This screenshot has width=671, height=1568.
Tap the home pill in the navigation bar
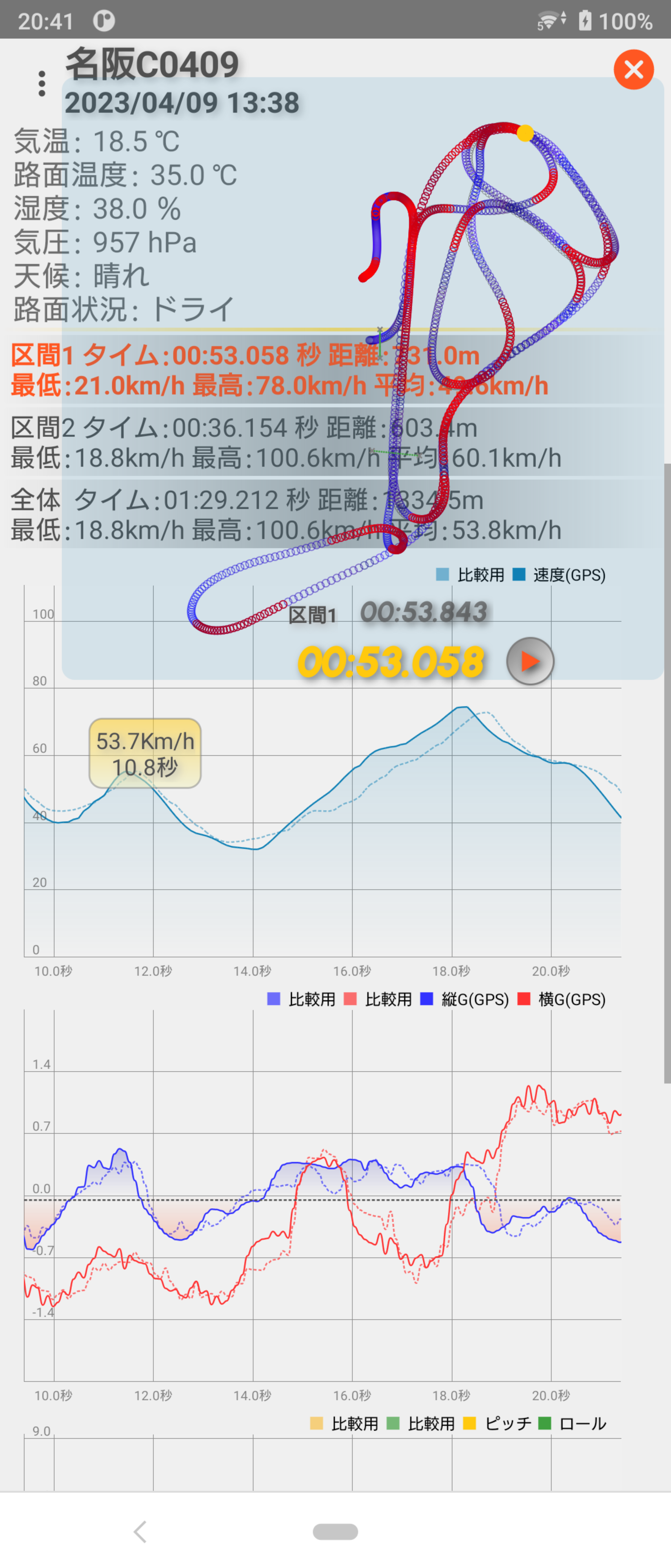[x=335, y=1532]
